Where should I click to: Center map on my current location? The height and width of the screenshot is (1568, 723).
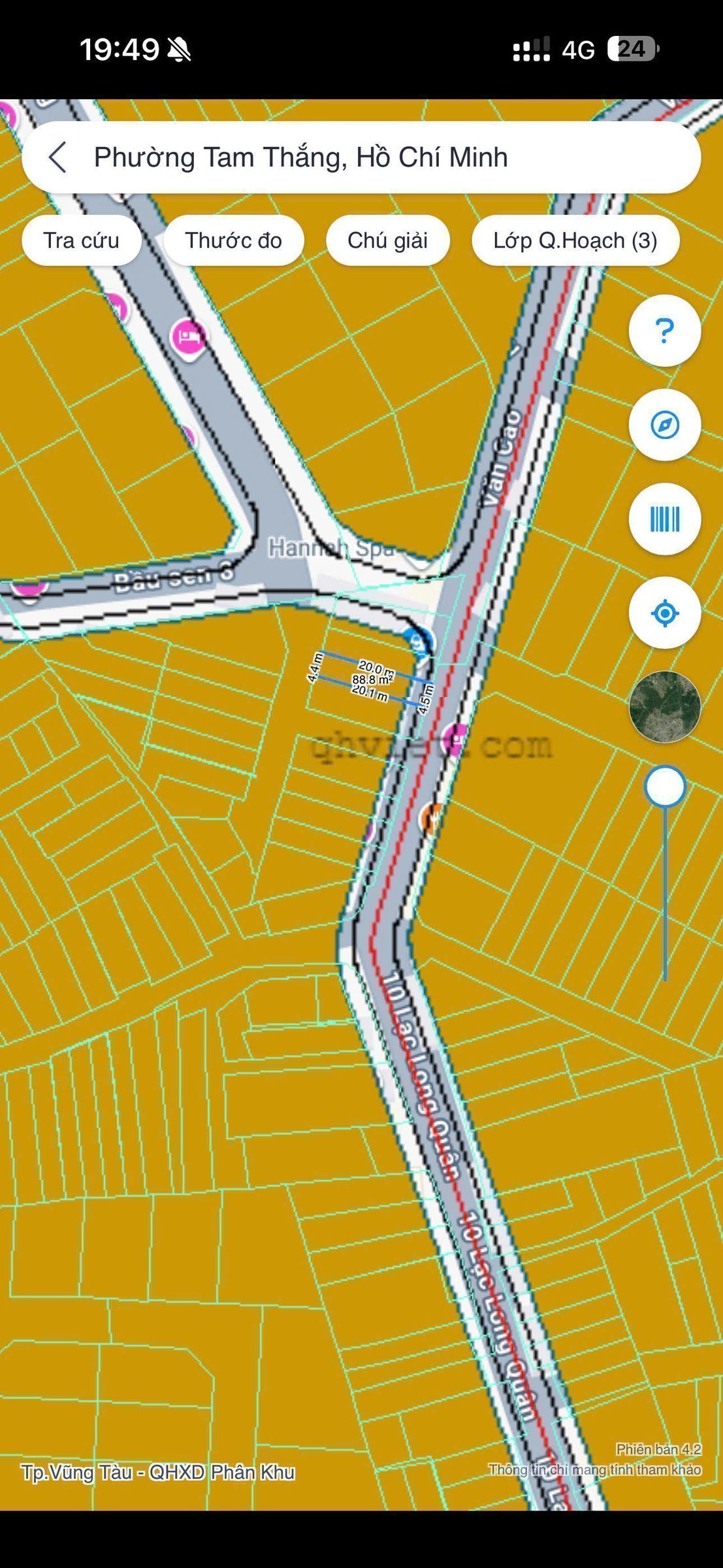665,613
